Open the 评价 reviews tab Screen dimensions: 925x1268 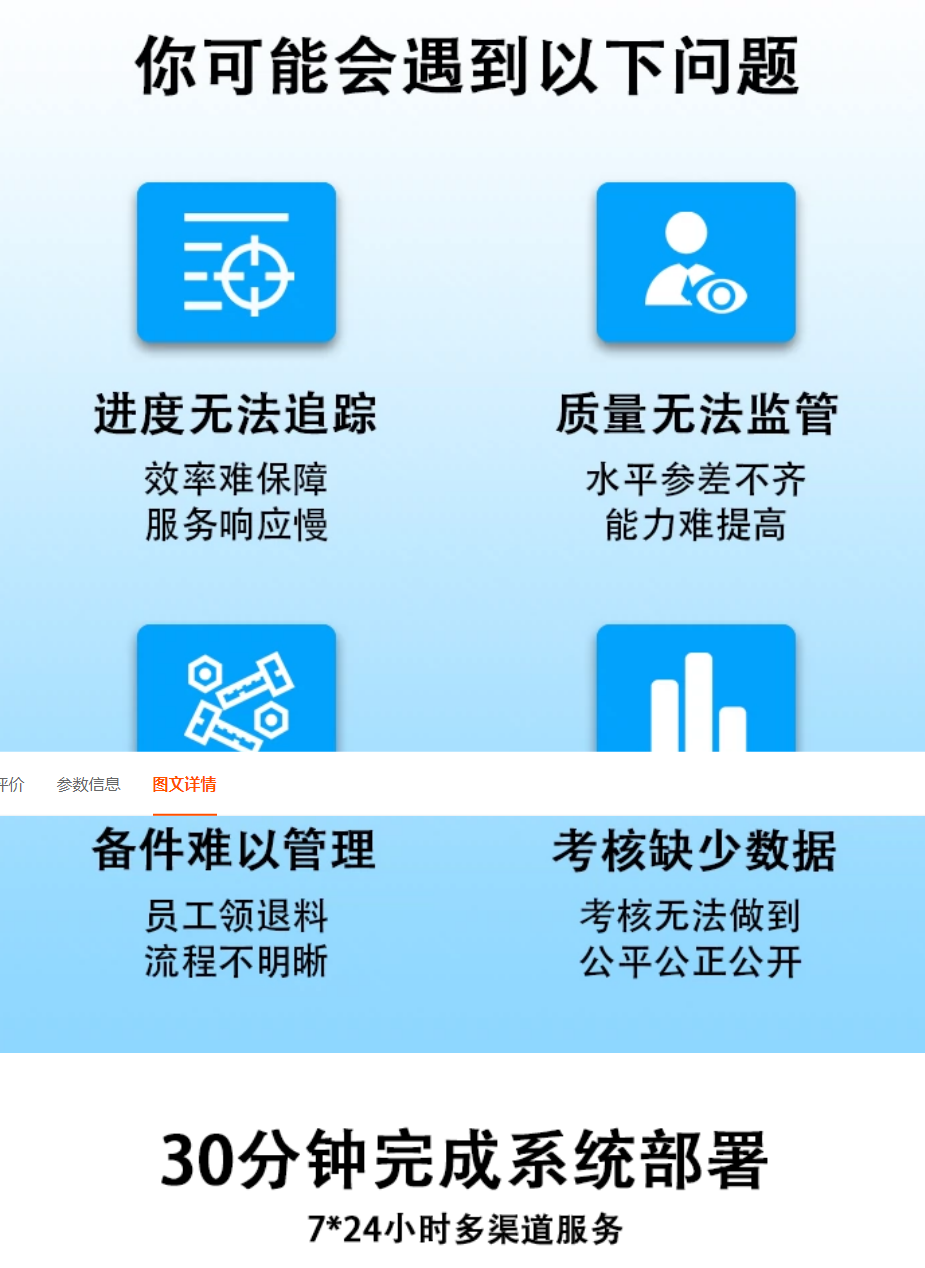click(x=12, y=785)
